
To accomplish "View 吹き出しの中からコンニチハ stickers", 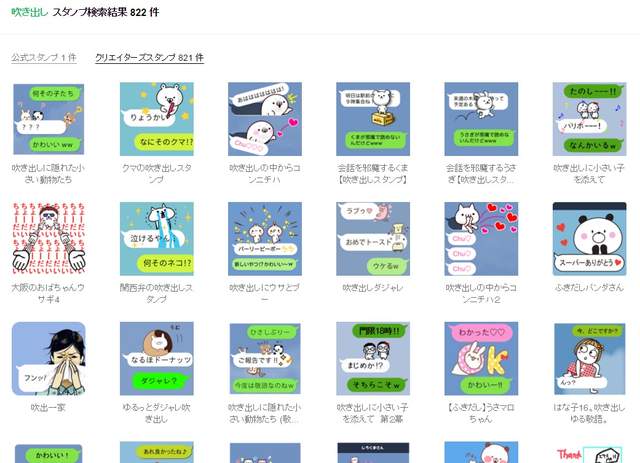I will [x=265, y=119].
